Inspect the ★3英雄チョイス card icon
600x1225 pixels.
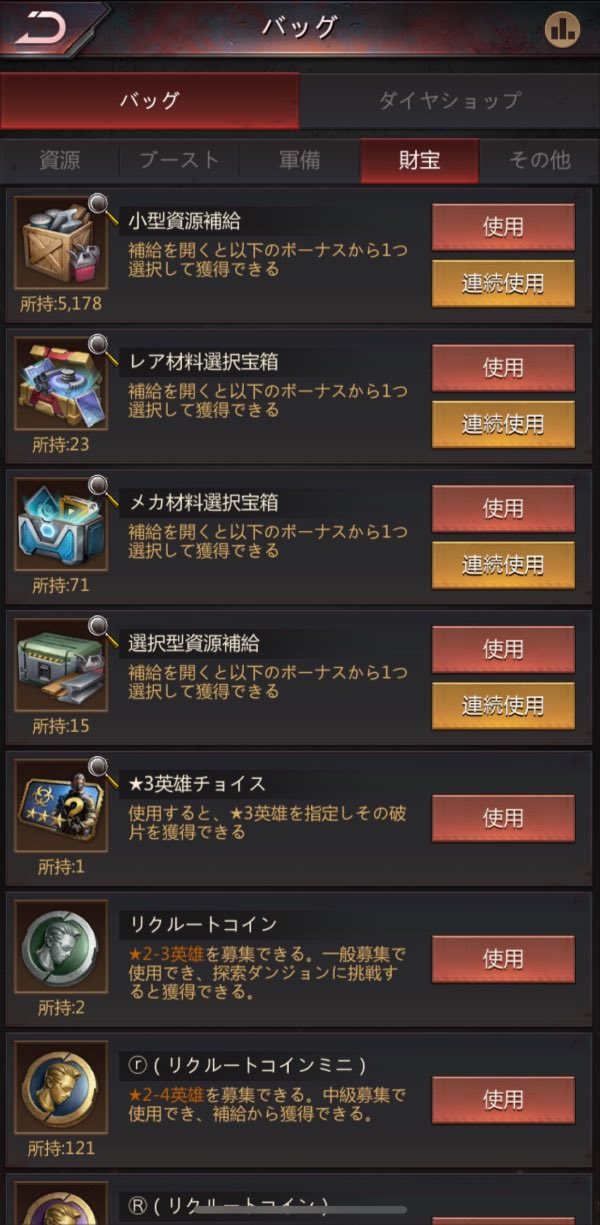[61, 807]
